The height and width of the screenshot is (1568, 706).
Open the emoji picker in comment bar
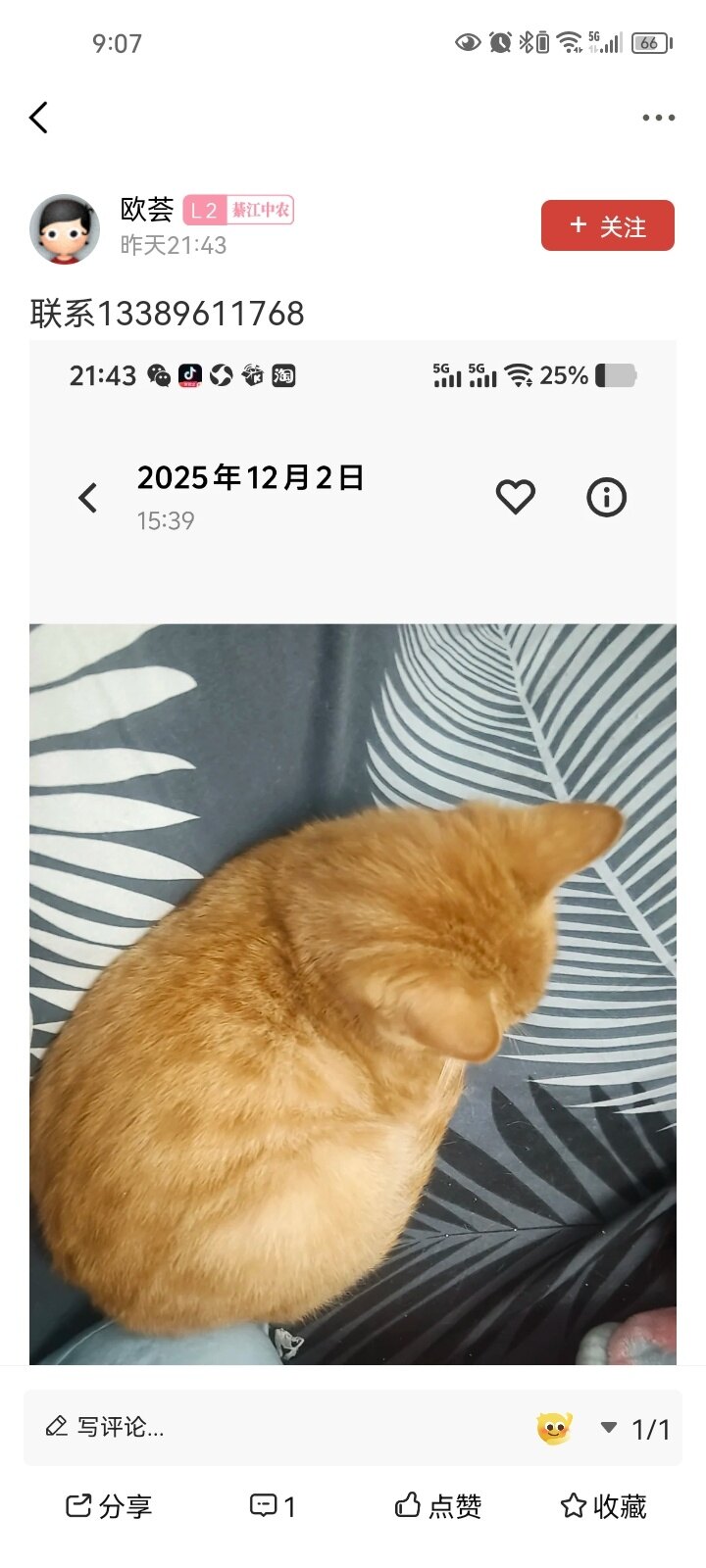[554, 1428]
